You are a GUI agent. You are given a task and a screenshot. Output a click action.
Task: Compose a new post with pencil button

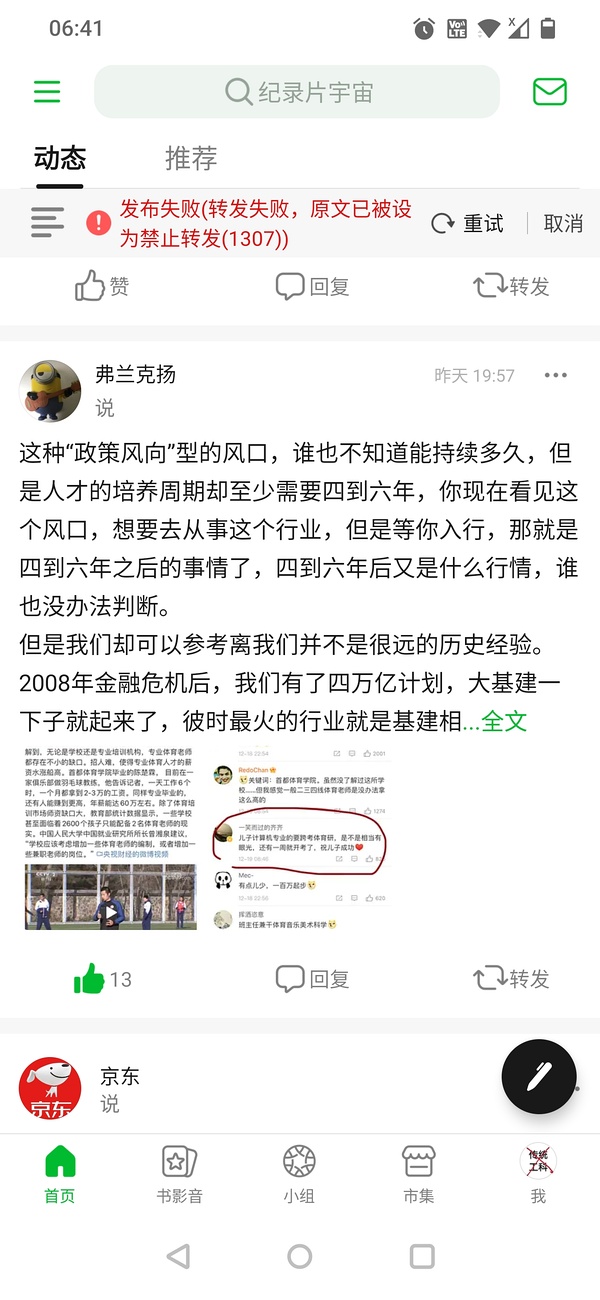coord(539,1076)
